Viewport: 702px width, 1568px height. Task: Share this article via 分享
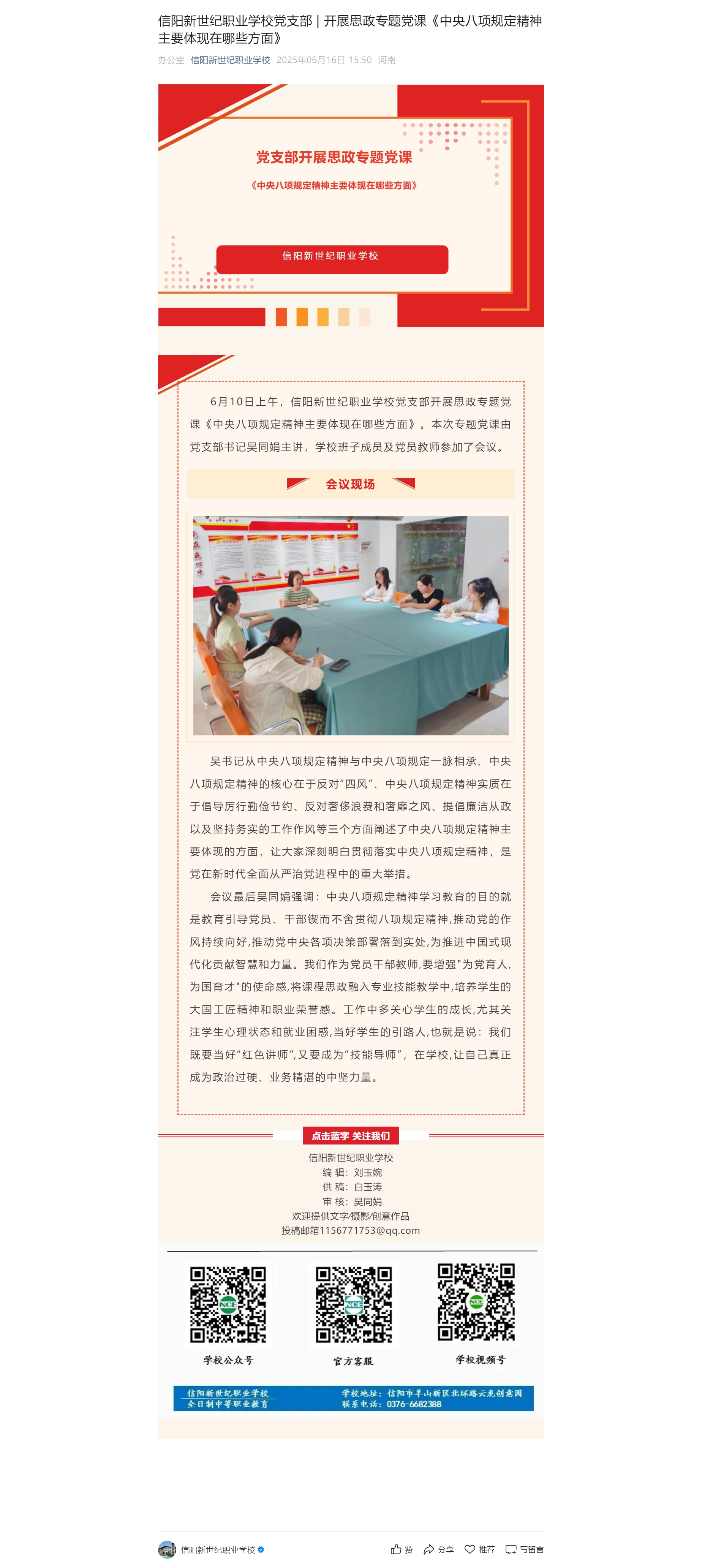[x=438, y=1549]
